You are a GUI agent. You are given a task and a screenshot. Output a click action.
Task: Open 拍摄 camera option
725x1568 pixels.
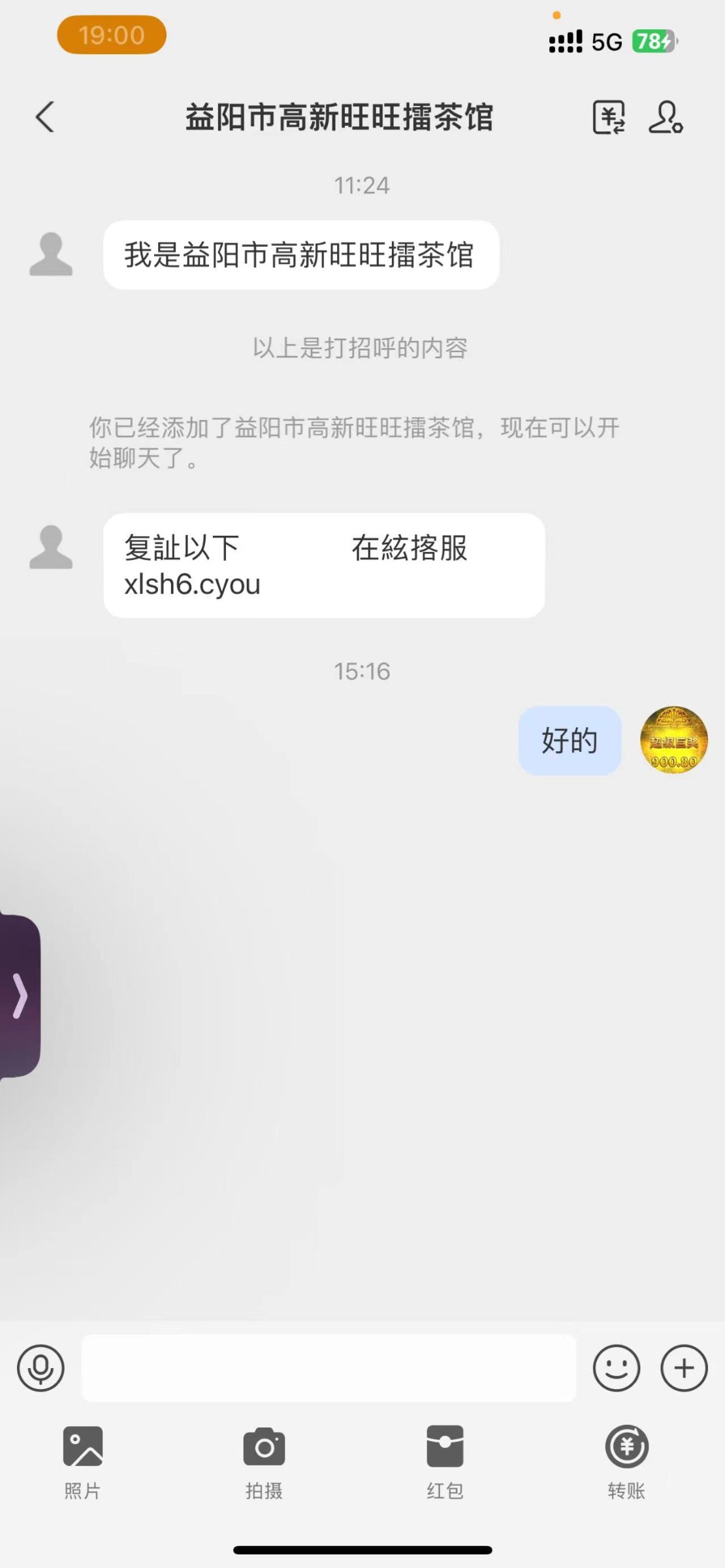[264, 1463]
